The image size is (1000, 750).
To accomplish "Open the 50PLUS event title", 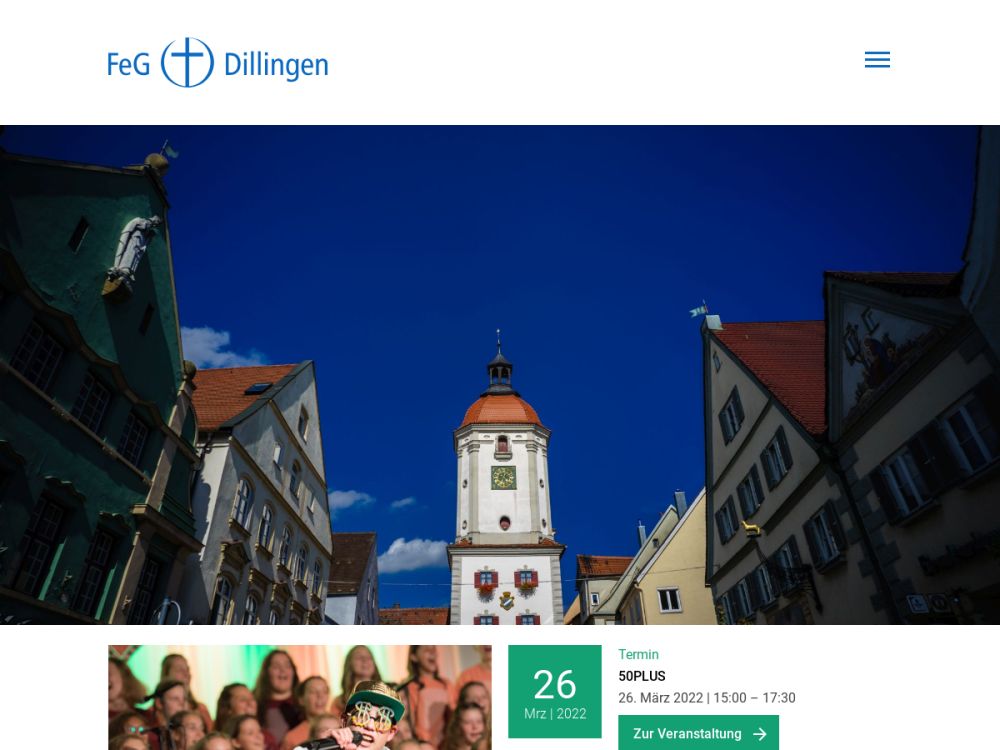I will tap(642, 676).
